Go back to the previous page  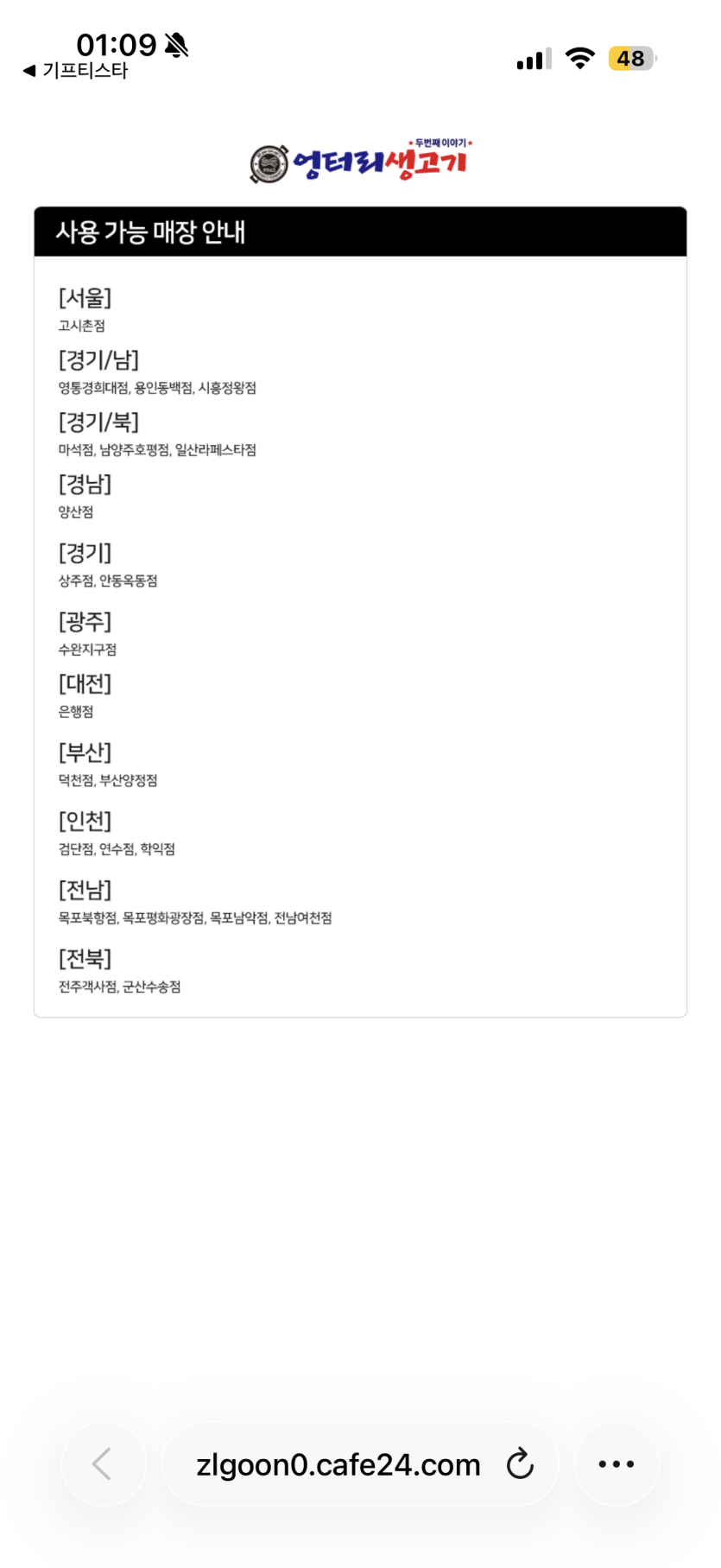pos(103,1464)
